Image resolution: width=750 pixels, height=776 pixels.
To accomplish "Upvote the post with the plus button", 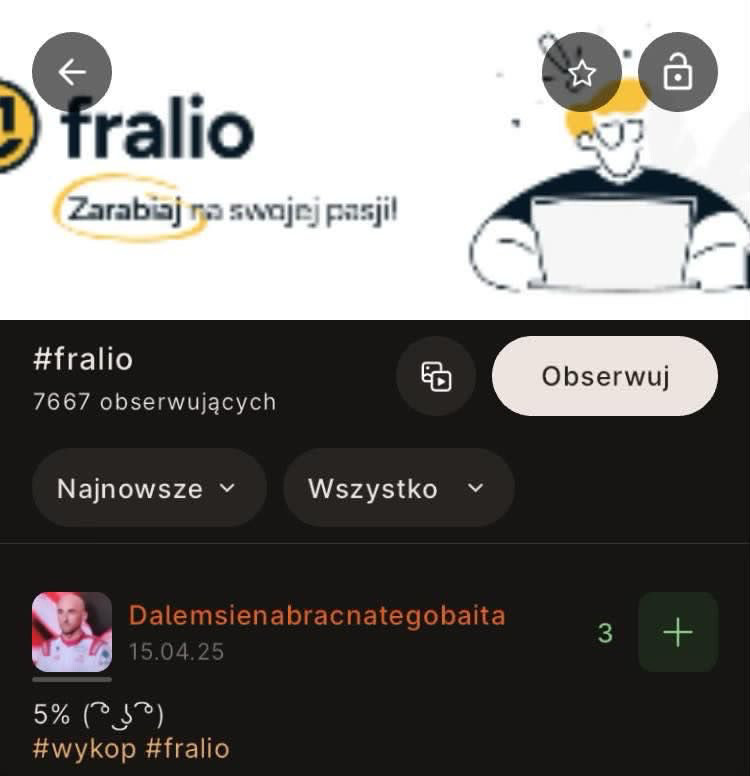I will [677, 632].
